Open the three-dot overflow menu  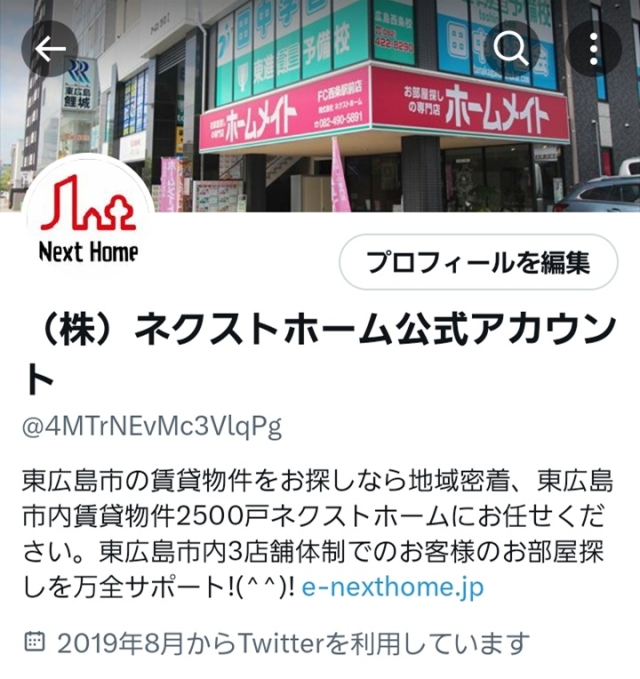coord(593,49)
